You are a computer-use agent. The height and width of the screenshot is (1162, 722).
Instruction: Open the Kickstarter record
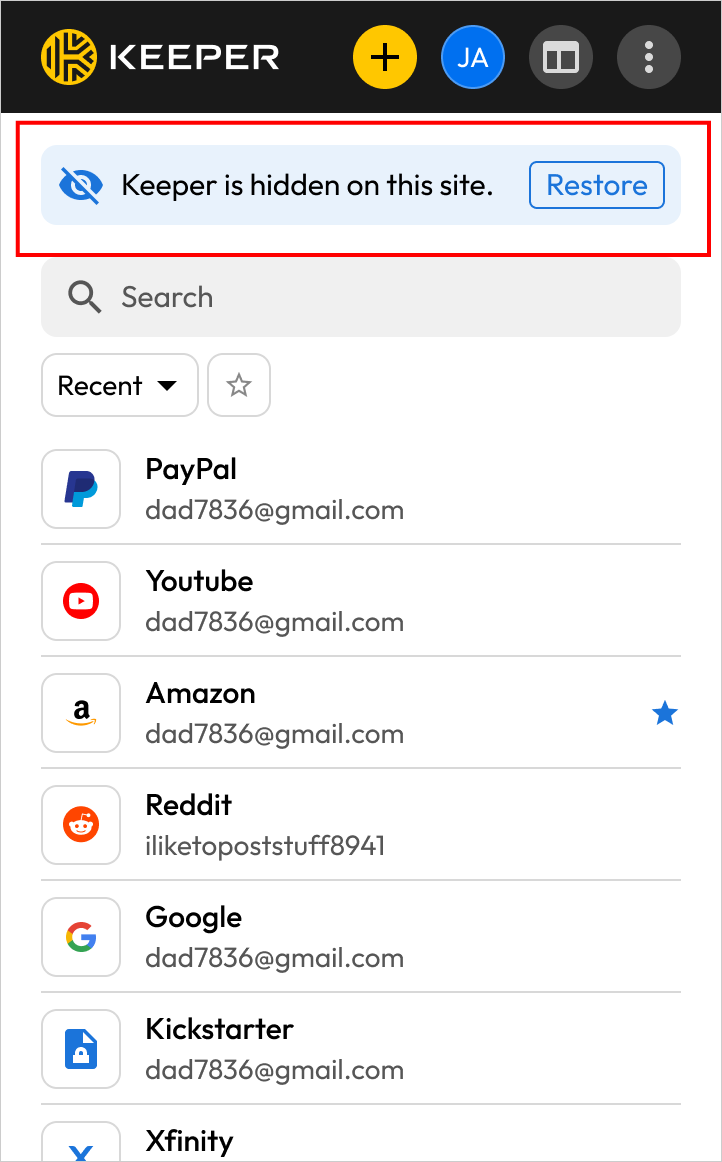361,1049
